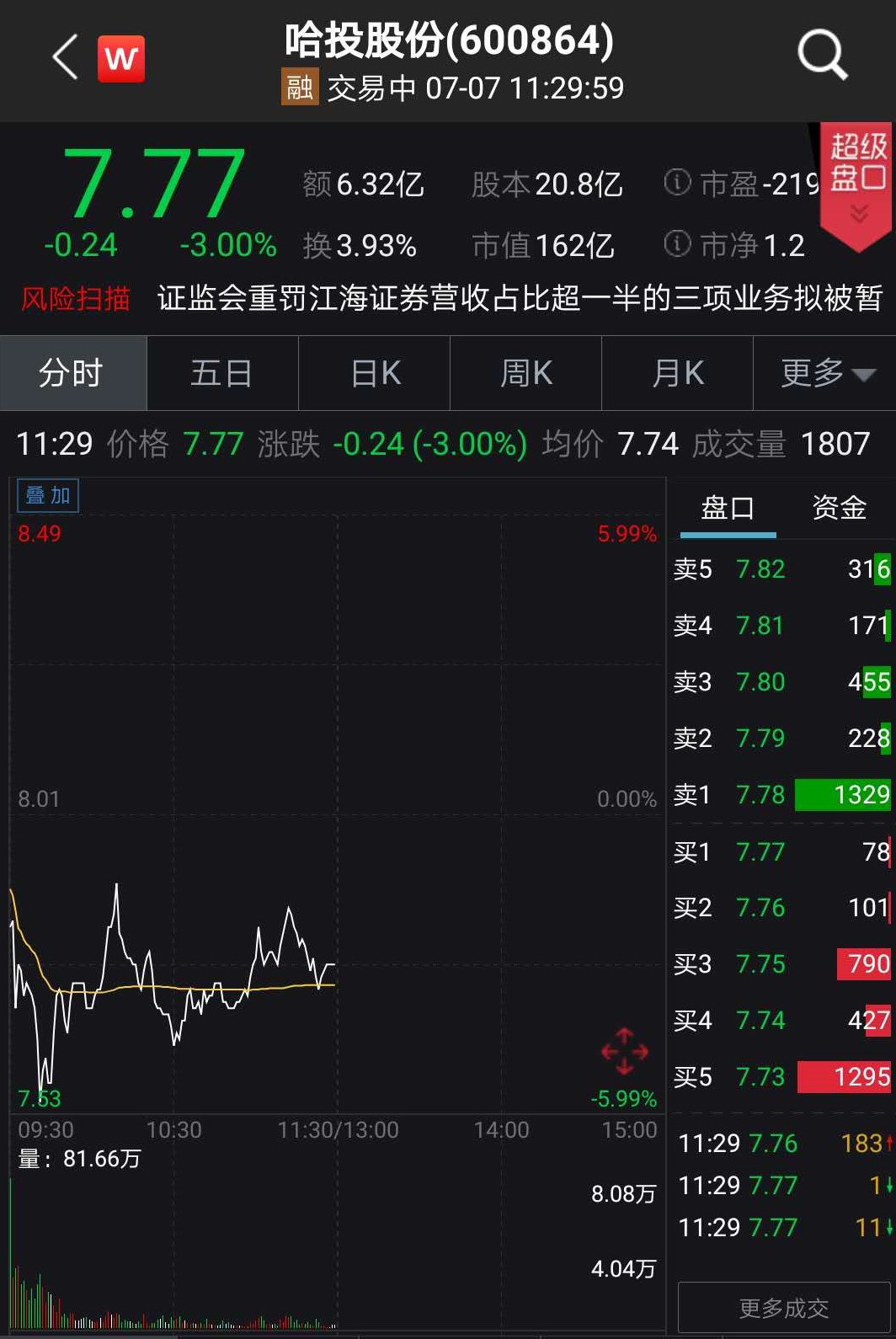Select the 日K chart tab
896x1339 pixels.
click(375, 373)
